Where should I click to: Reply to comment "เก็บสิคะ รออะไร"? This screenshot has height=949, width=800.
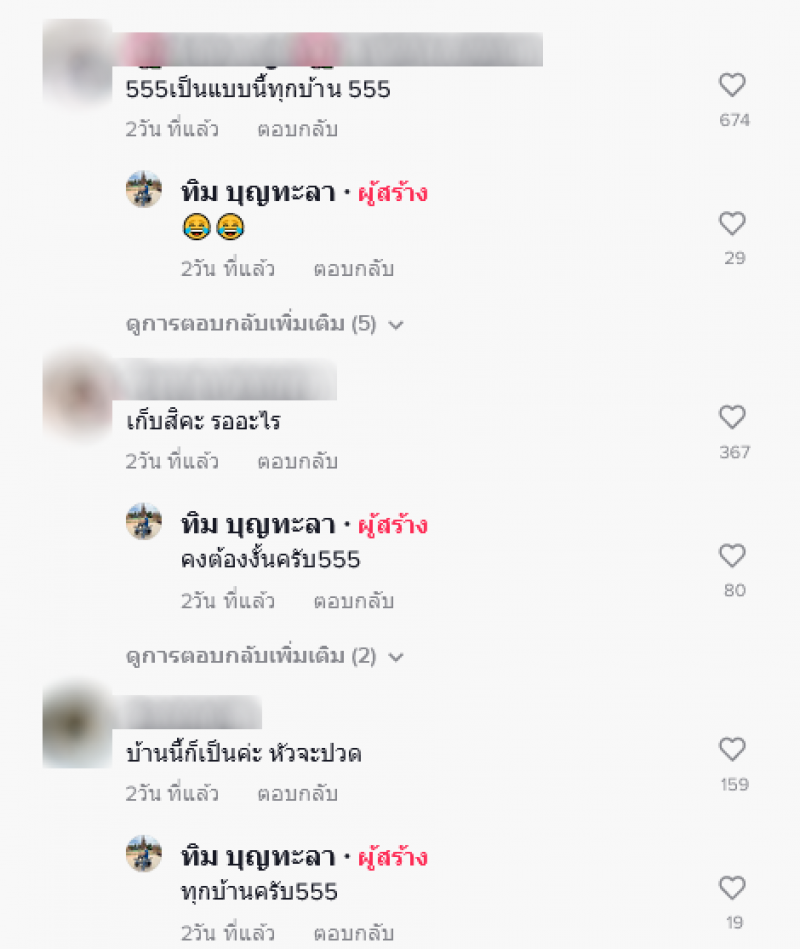297,462
